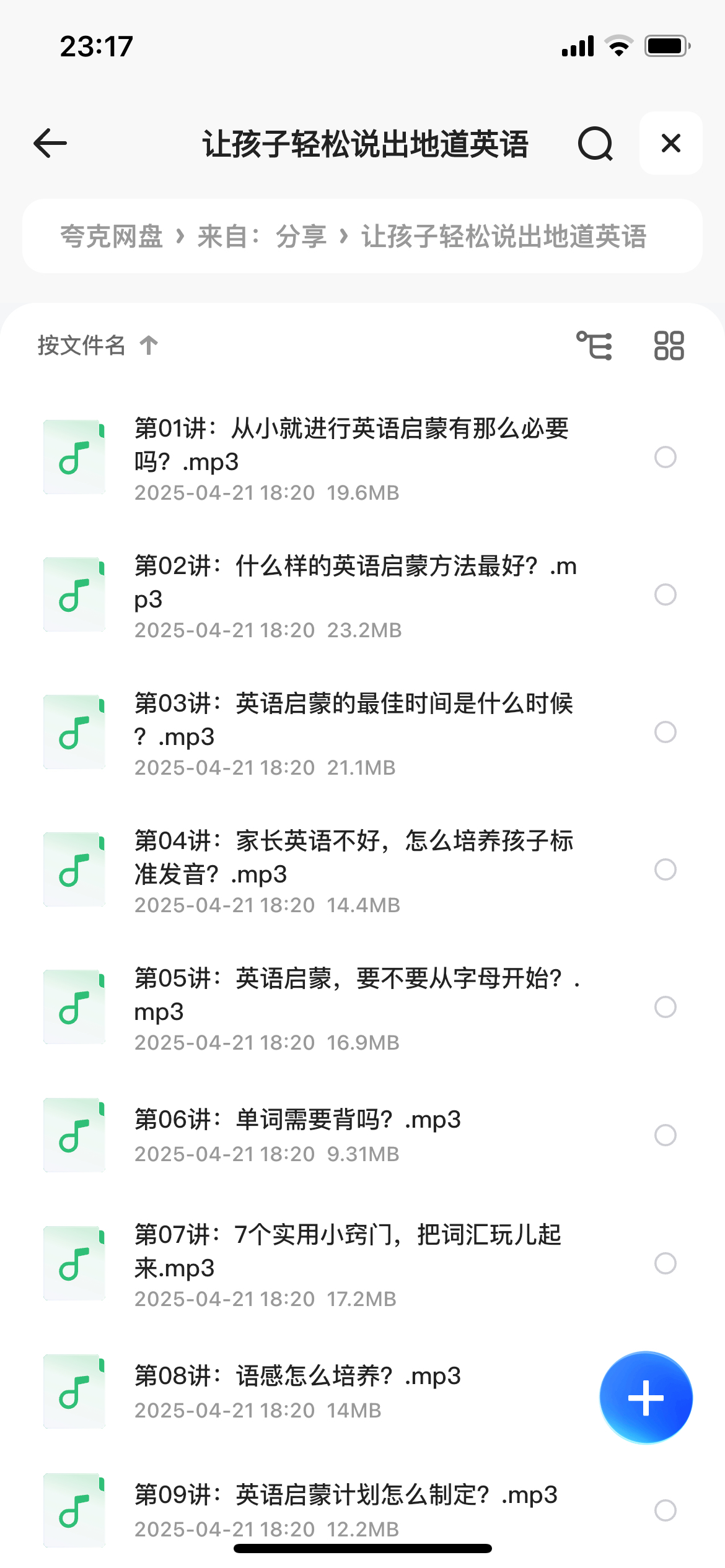Tap the blue plus floating button
The image size is (725, 1568).
click(646, 1398)
